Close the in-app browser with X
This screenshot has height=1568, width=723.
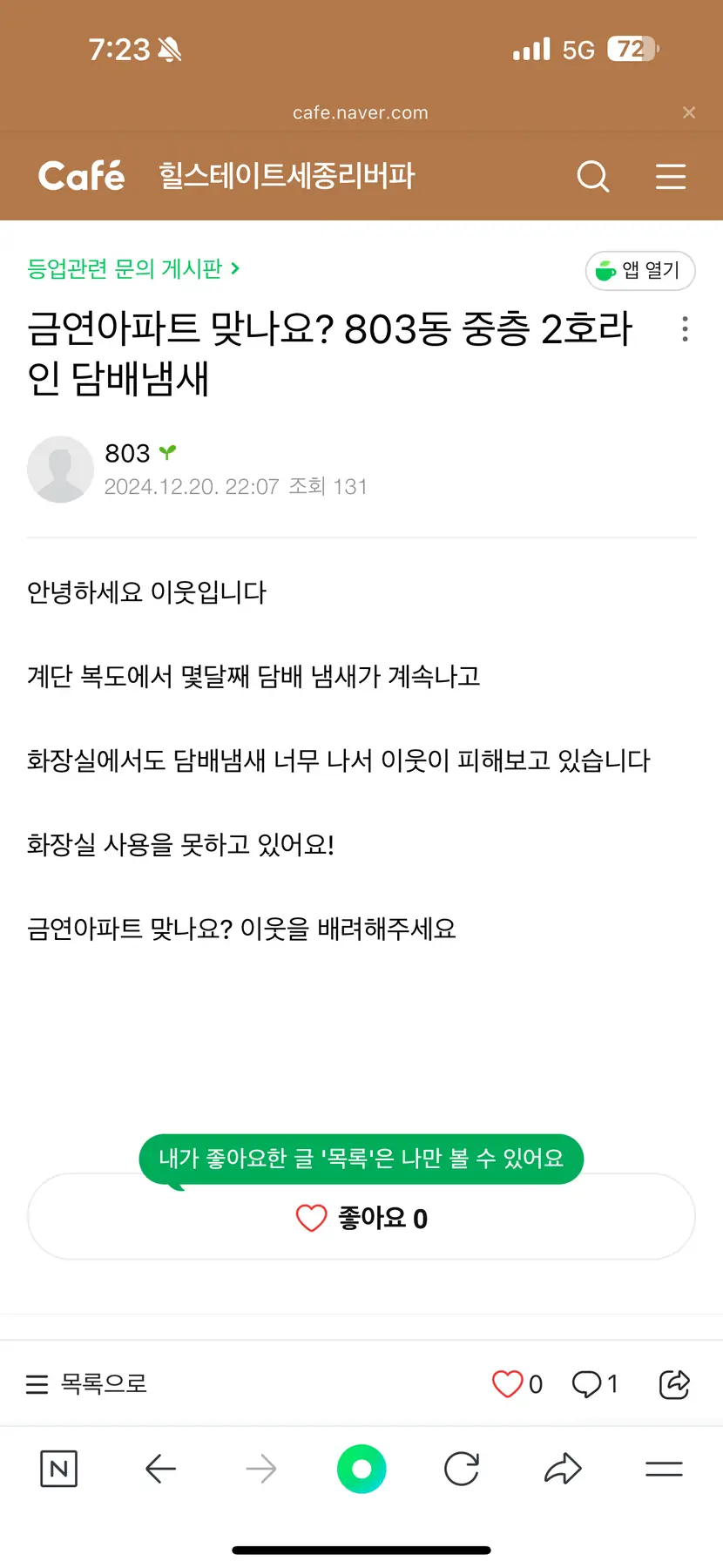coord(689,112)
